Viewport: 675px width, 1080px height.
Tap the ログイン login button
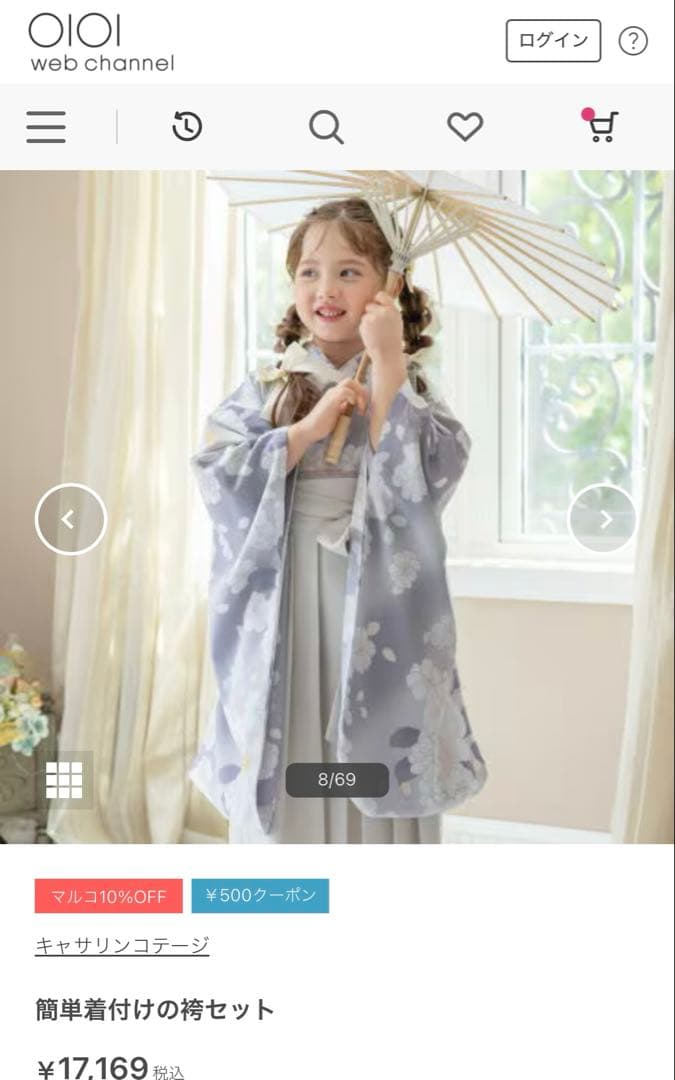point(553,41)
